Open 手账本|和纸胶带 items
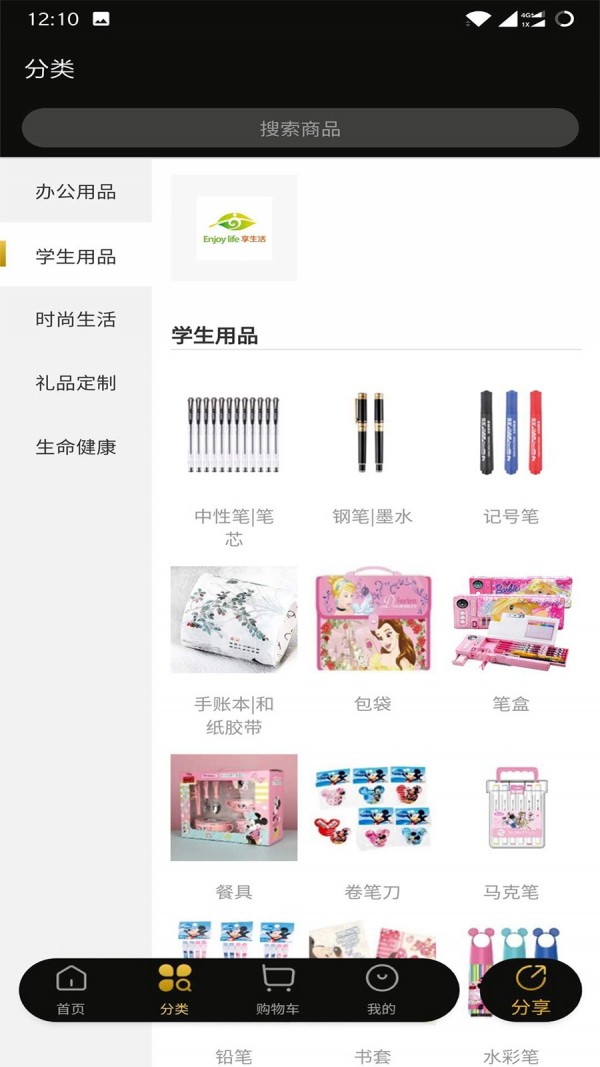The image size is (600, 1067). click(x=234, y=620)
